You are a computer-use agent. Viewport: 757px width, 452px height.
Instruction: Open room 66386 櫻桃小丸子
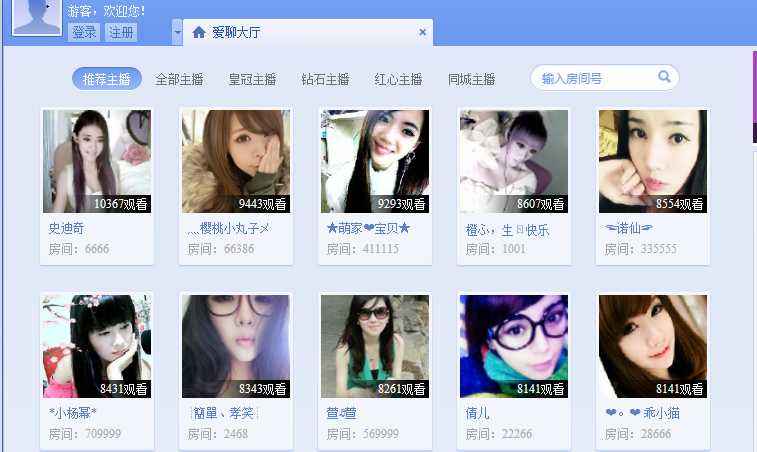pos(235,161)
